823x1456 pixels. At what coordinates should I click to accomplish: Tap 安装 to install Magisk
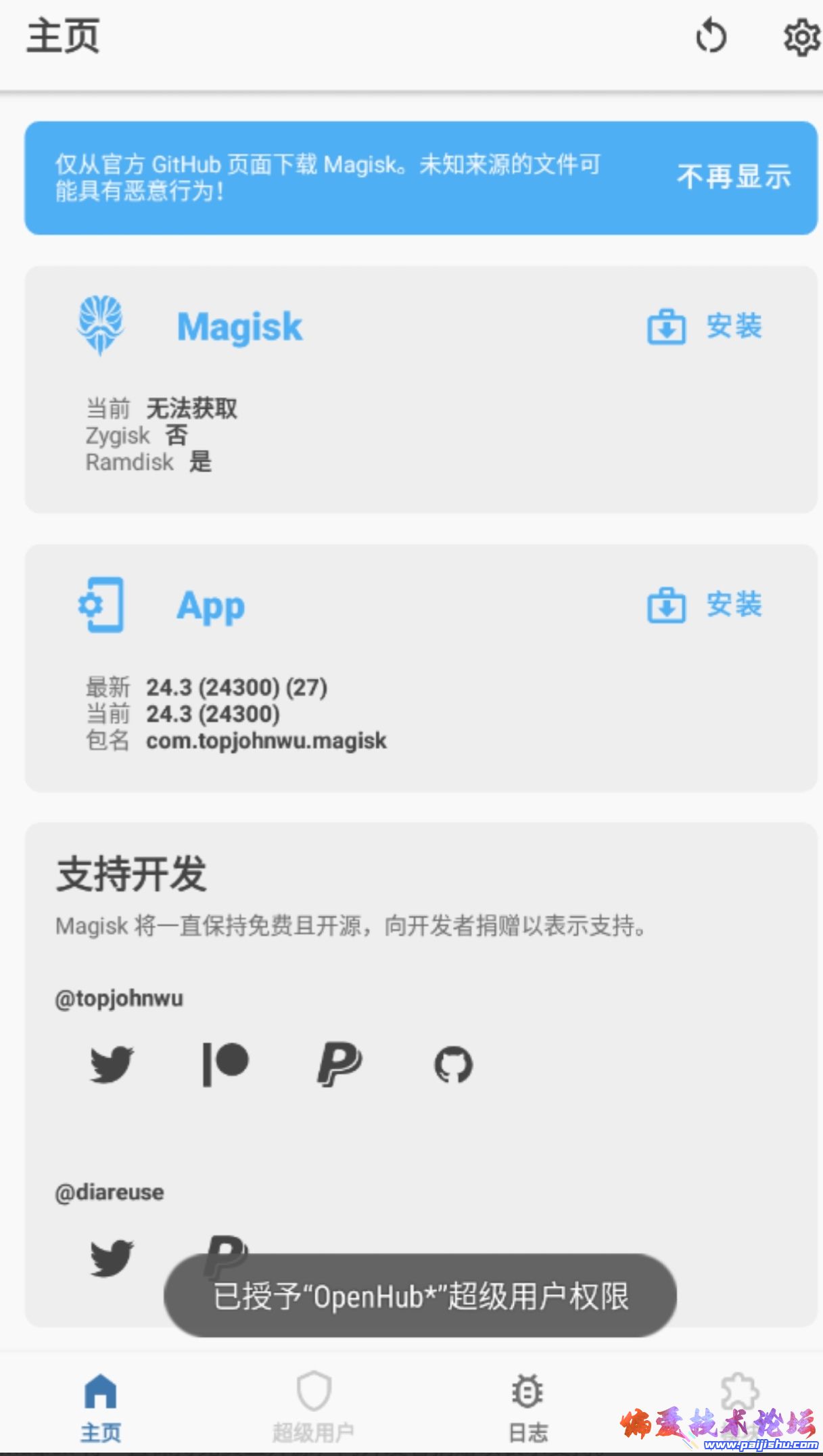pyautogui.click(x=734, y=325)
